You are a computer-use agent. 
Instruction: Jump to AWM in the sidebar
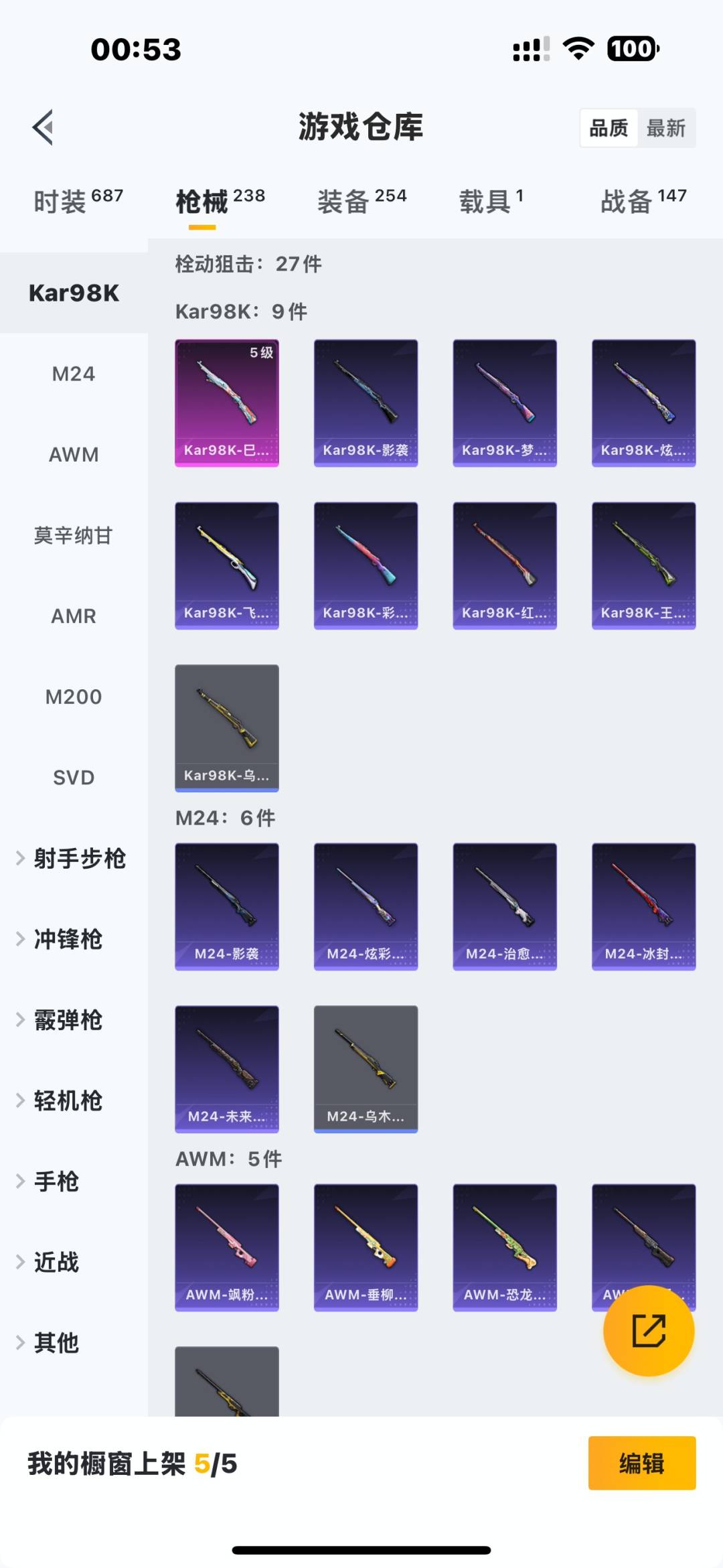tap(74, 455)
